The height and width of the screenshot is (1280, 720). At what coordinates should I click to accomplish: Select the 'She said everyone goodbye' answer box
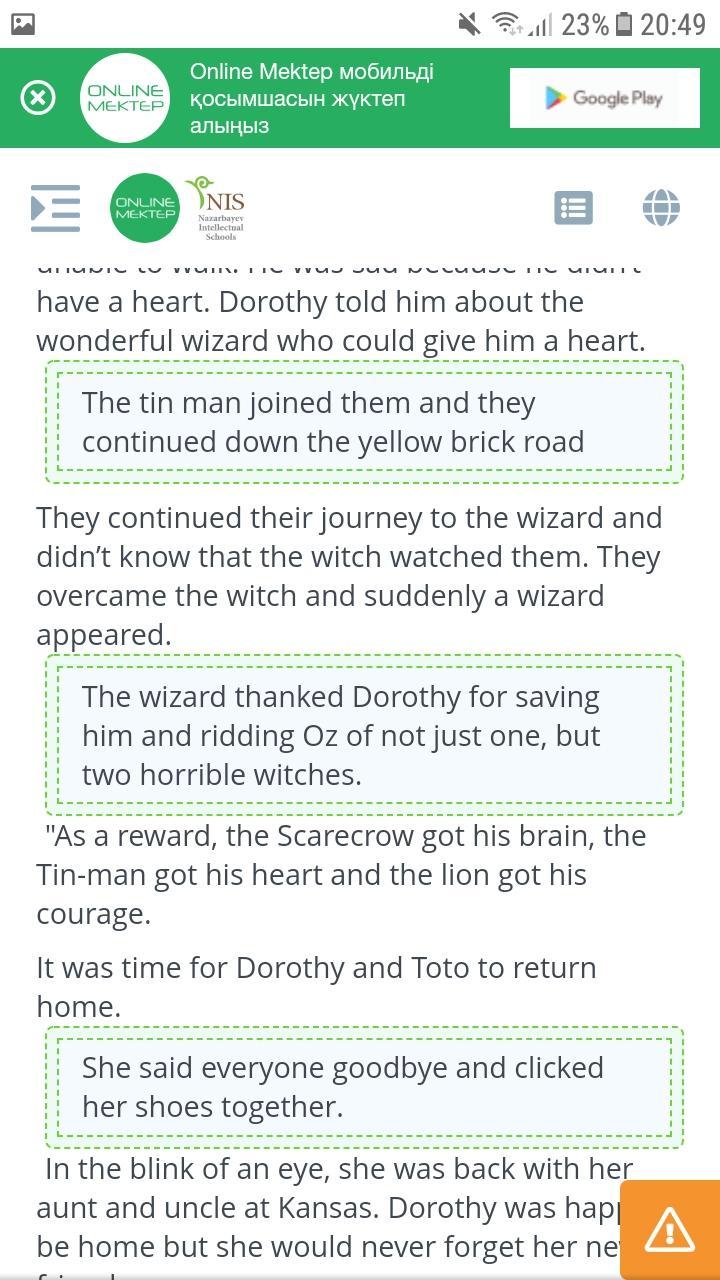click(364, 1087)
